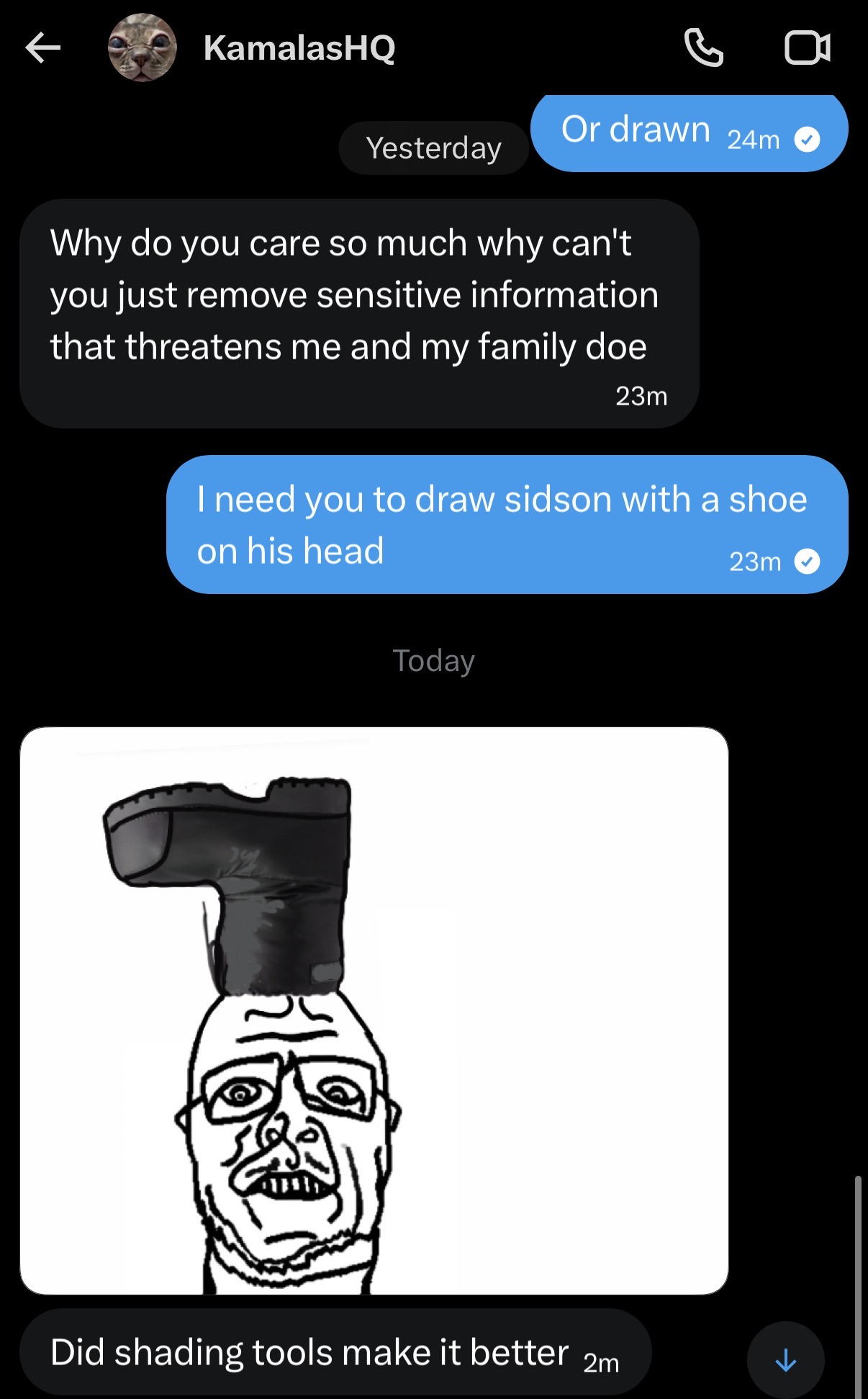868x1399 pixels.
Task: Start a voice call with KamalasHQ
Action: 703,48
